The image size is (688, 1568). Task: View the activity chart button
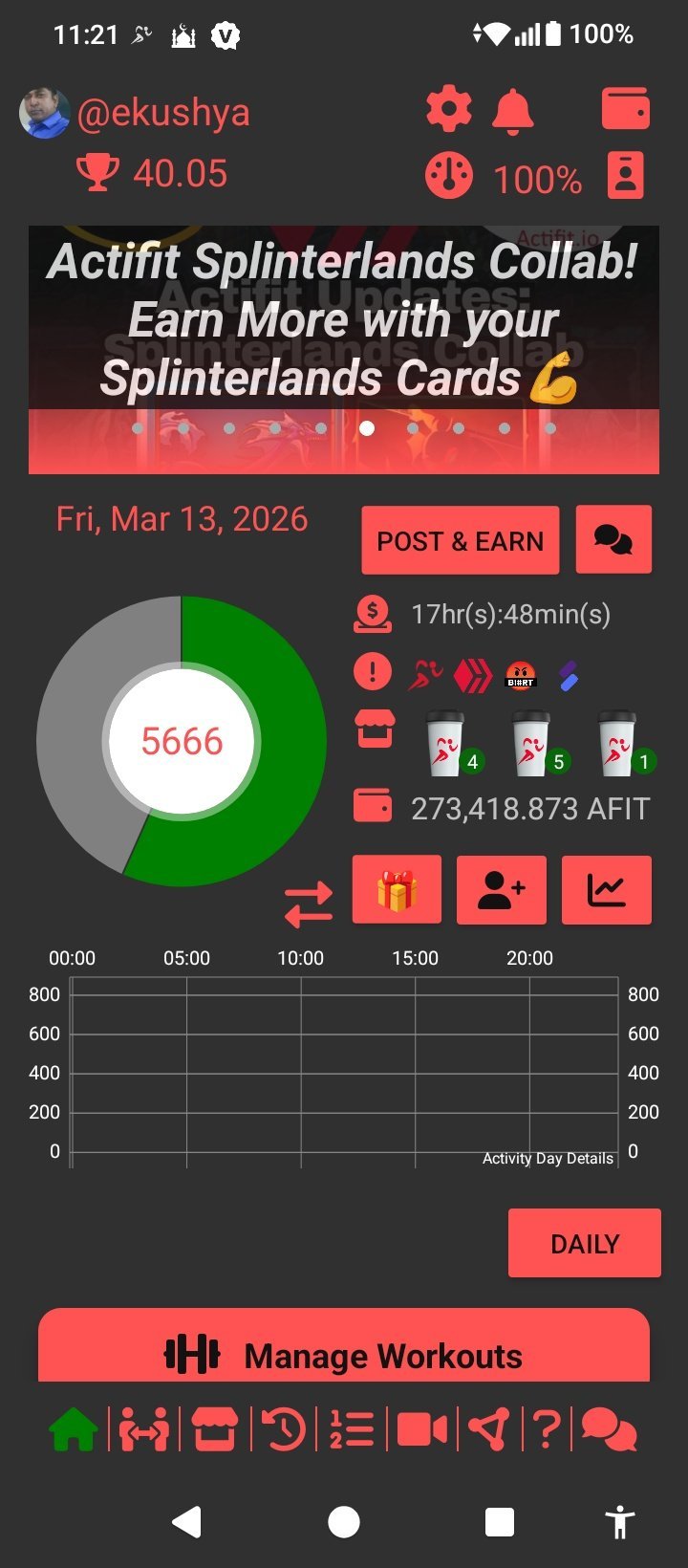coord(607,890)
